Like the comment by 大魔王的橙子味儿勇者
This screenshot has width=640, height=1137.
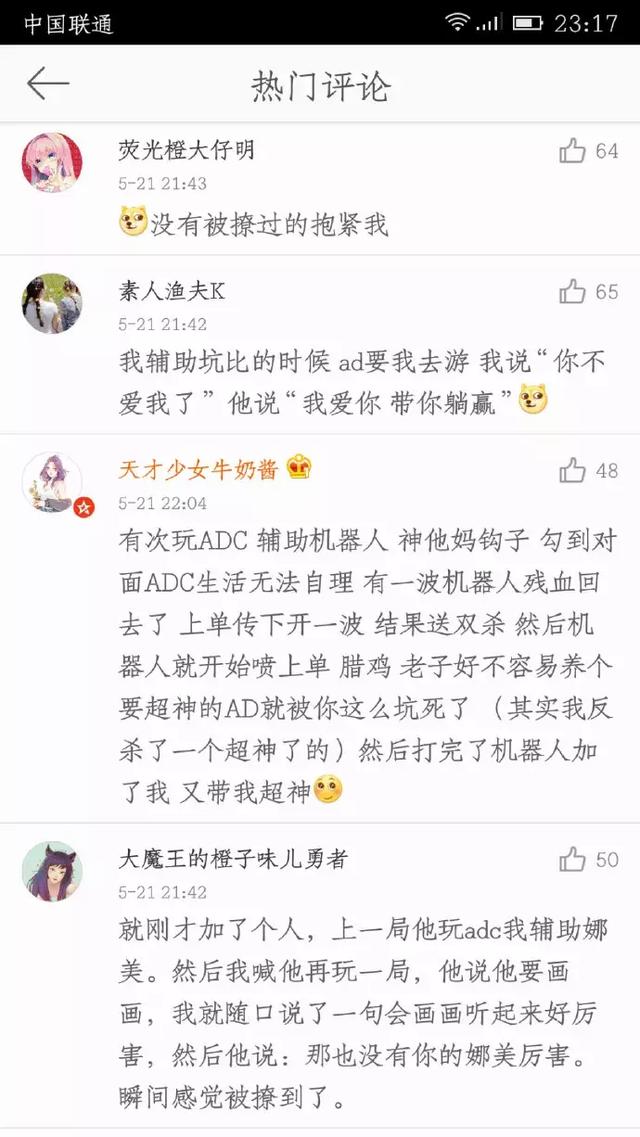(572, 860)
